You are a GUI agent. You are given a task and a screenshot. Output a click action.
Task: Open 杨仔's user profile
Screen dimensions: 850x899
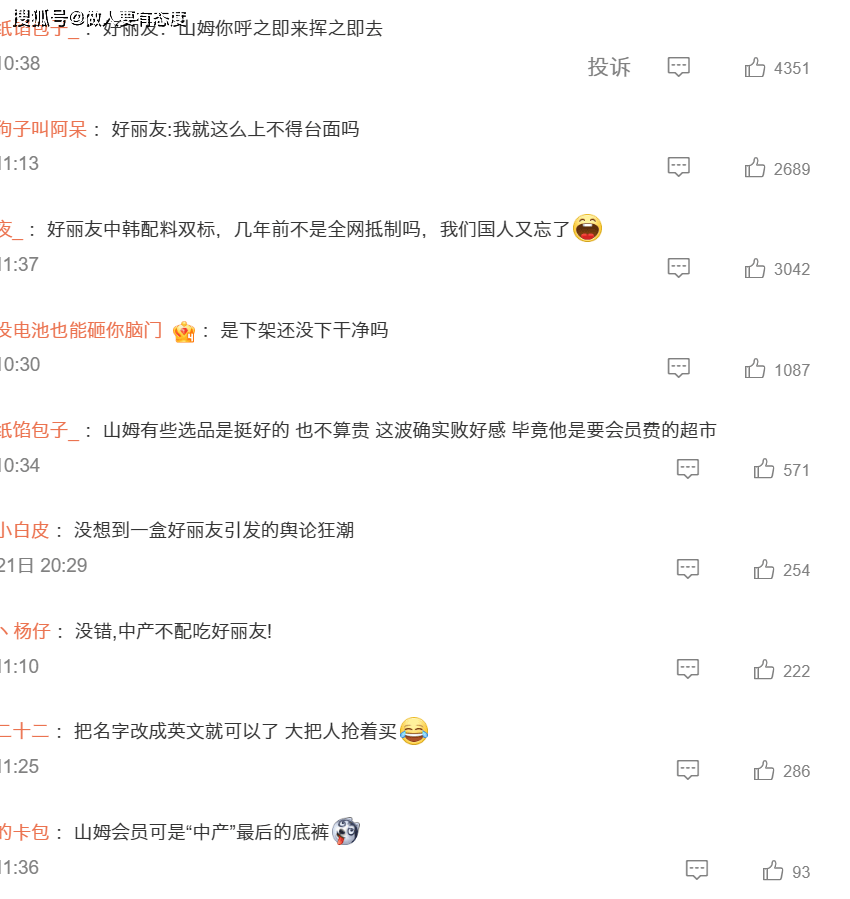click(30, 631)
